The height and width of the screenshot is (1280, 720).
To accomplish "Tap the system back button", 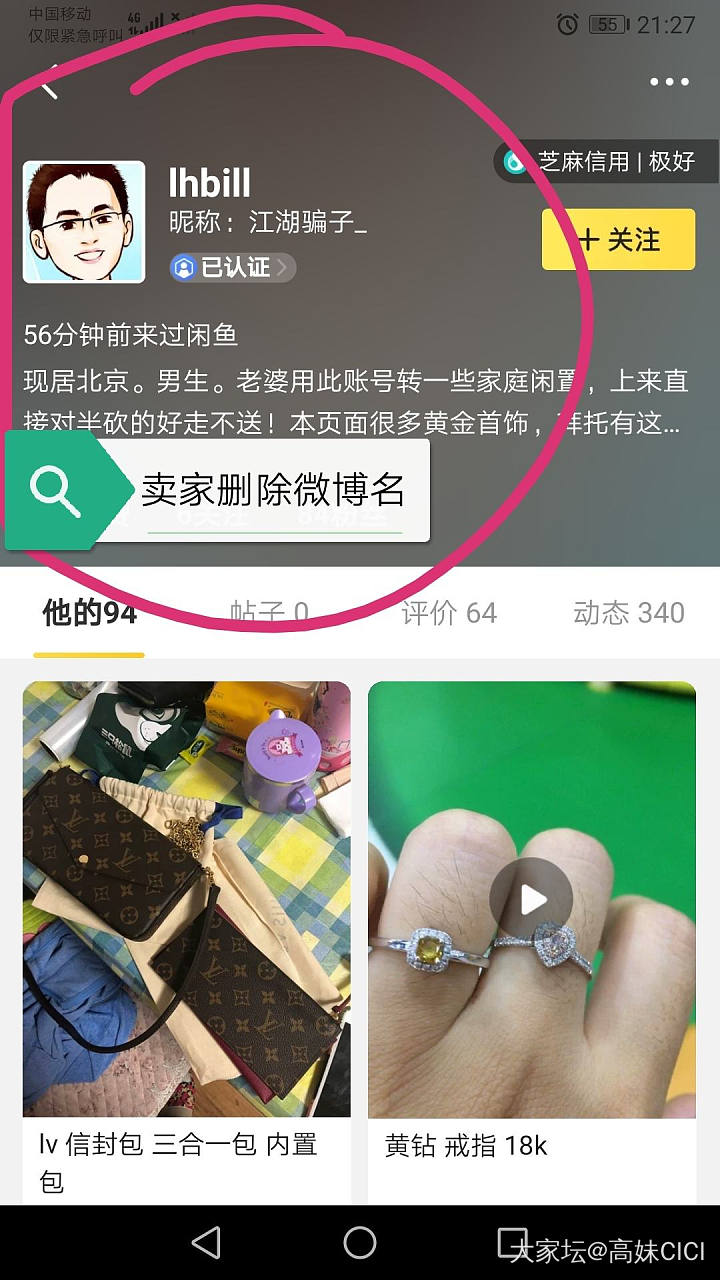I will point(206,1243).
